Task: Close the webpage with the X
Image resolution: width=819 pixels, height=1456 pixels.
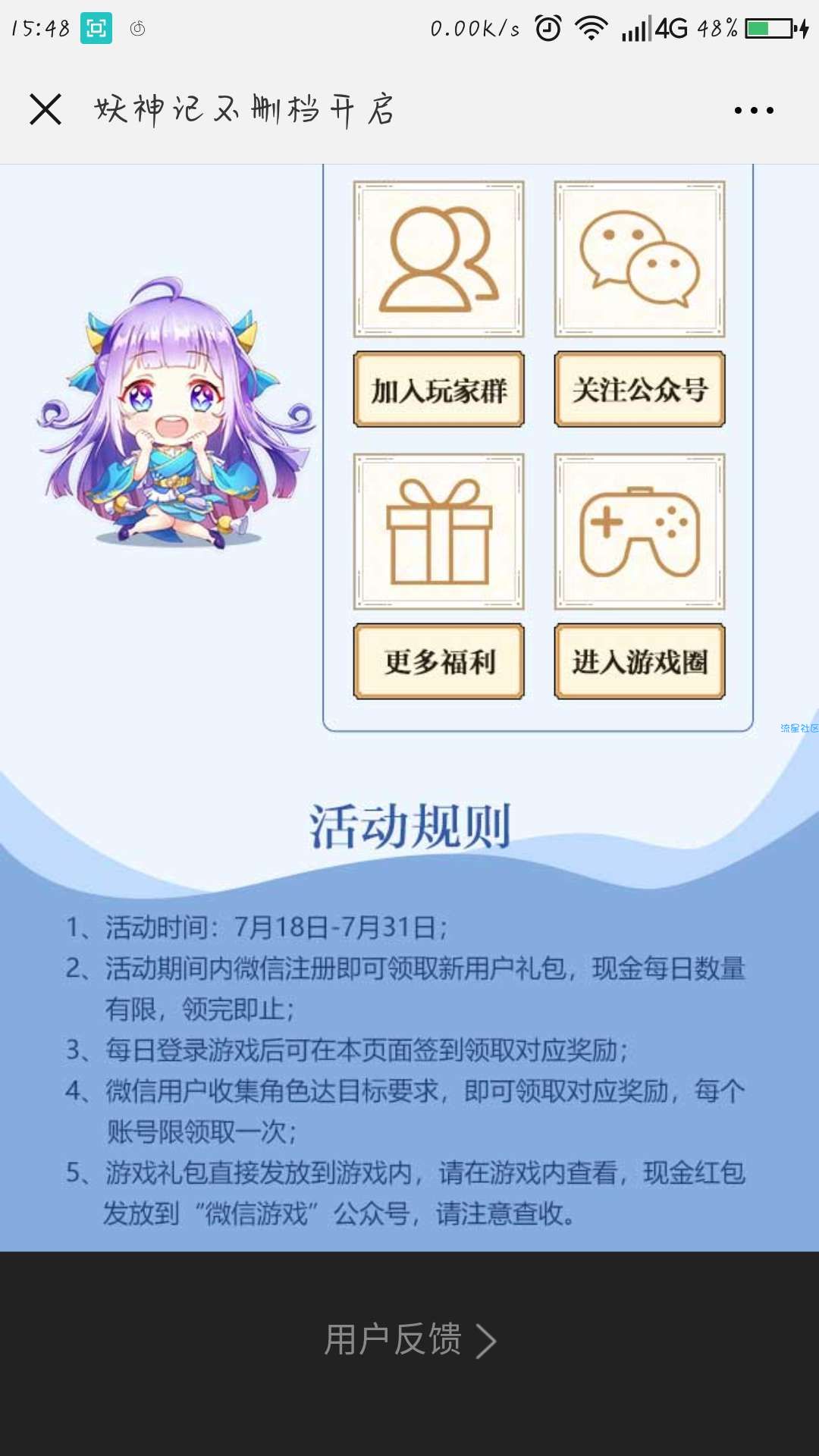Action: 45,110
